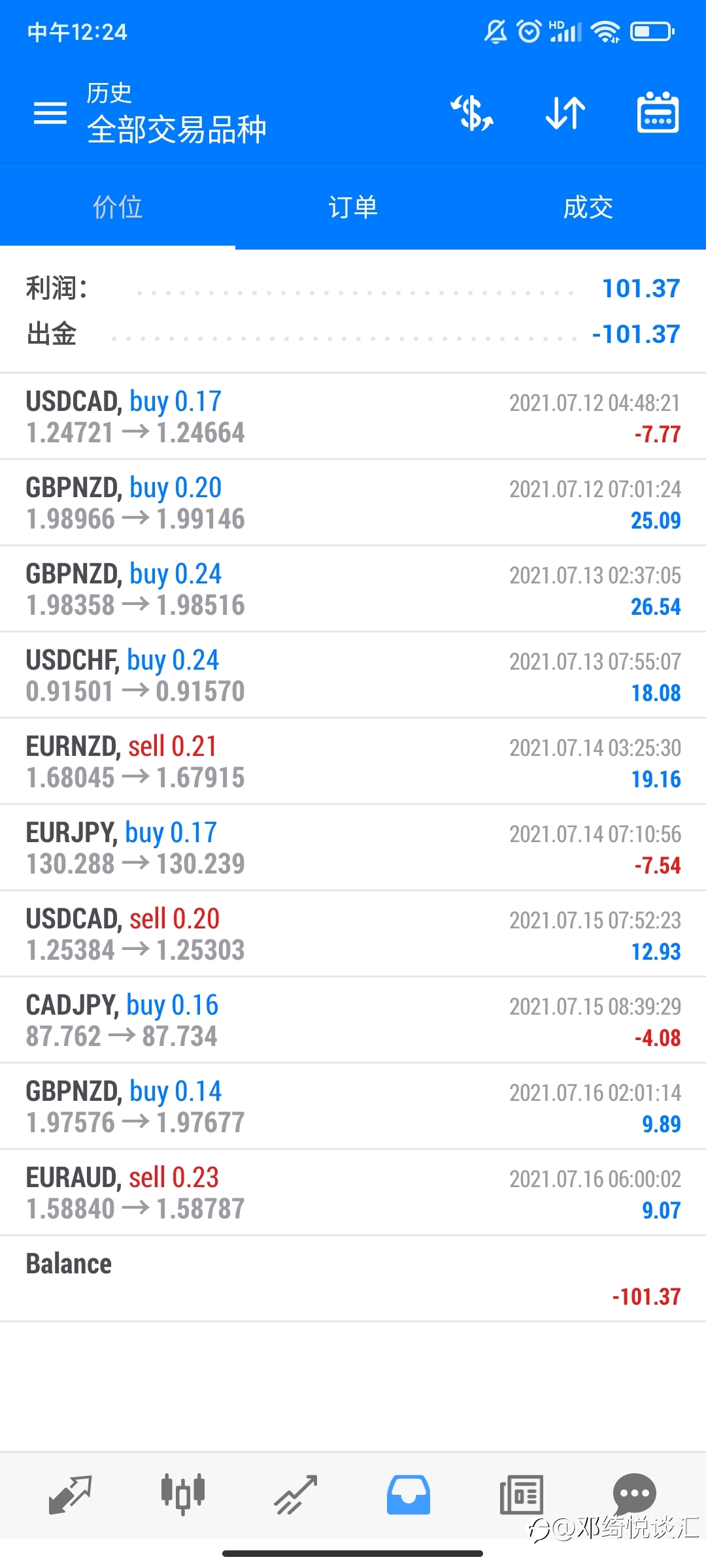Open the chat bubble bottom tab
The width and height of the screenshot is (706, 1568).
click(x=634, y=1494)
